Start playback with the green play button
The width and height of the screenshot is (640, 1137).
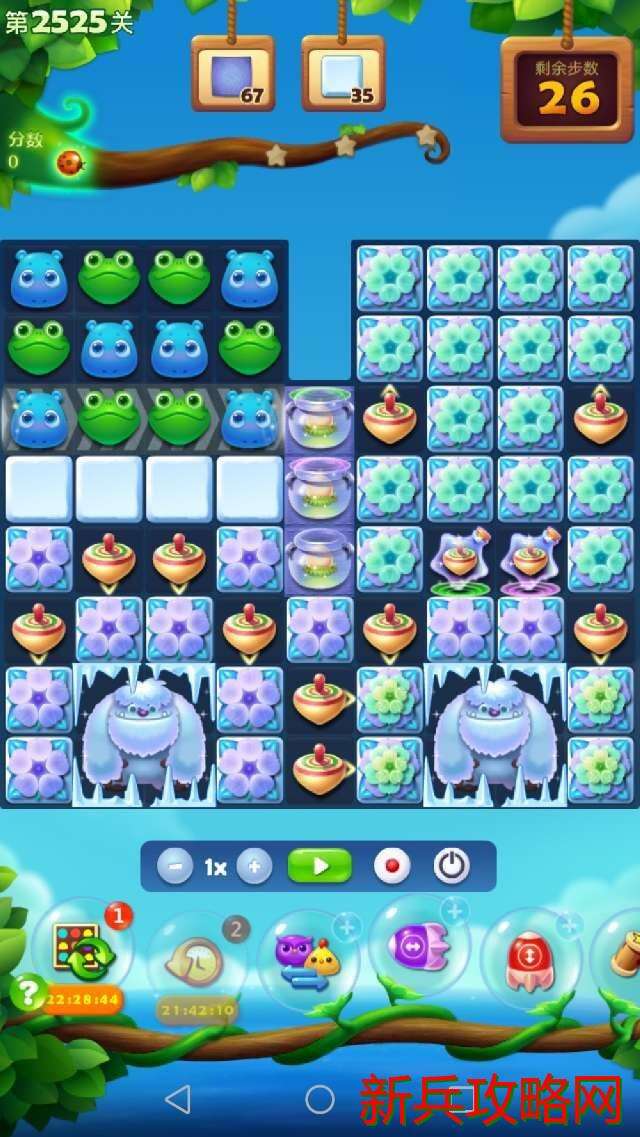[320, 866]
